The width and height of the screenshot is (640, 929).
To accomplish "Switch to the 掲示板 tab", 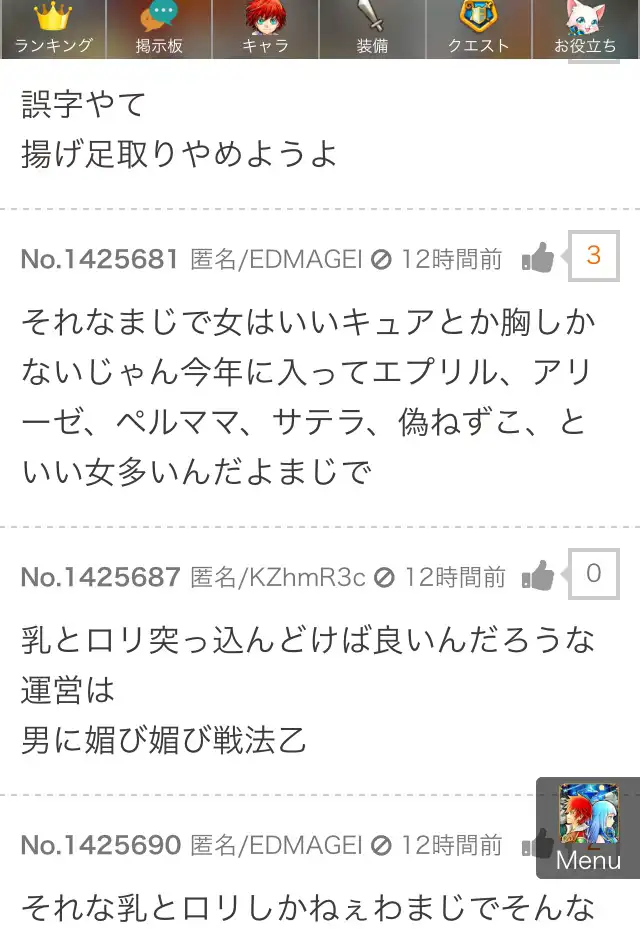I will 159,29.
